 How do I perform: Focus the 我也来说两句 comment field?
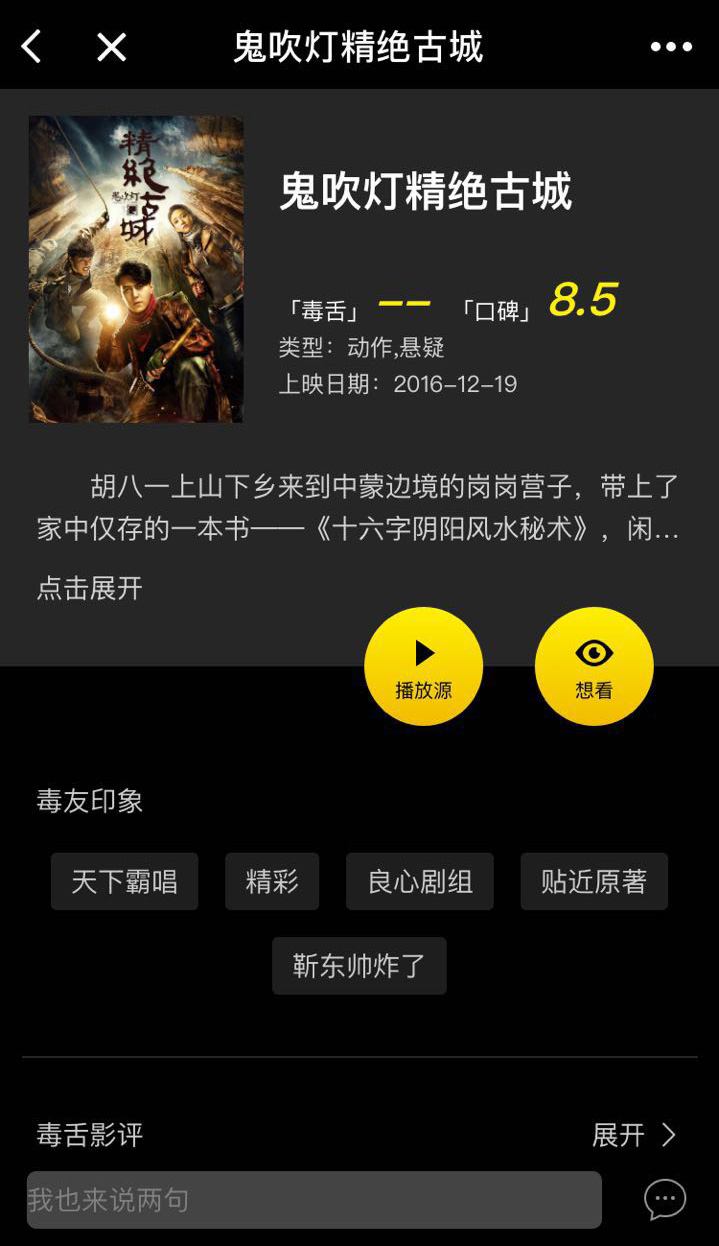click(x=314, y=1200)
